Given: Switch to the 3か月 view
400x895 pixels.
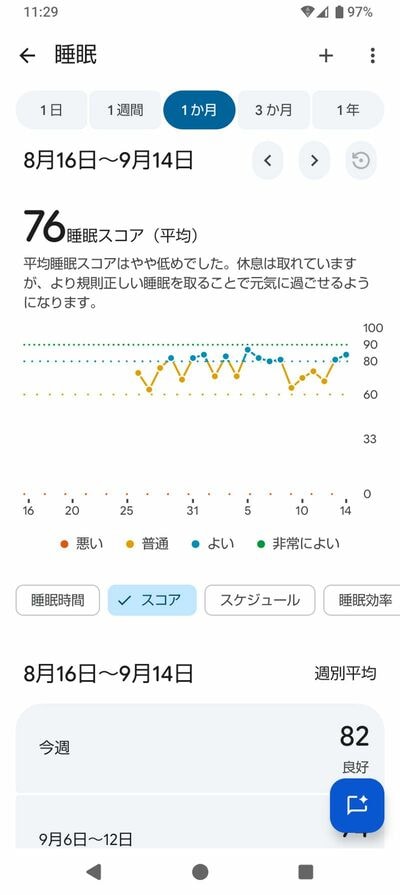Looking at the screenshot, I should 273,110.
